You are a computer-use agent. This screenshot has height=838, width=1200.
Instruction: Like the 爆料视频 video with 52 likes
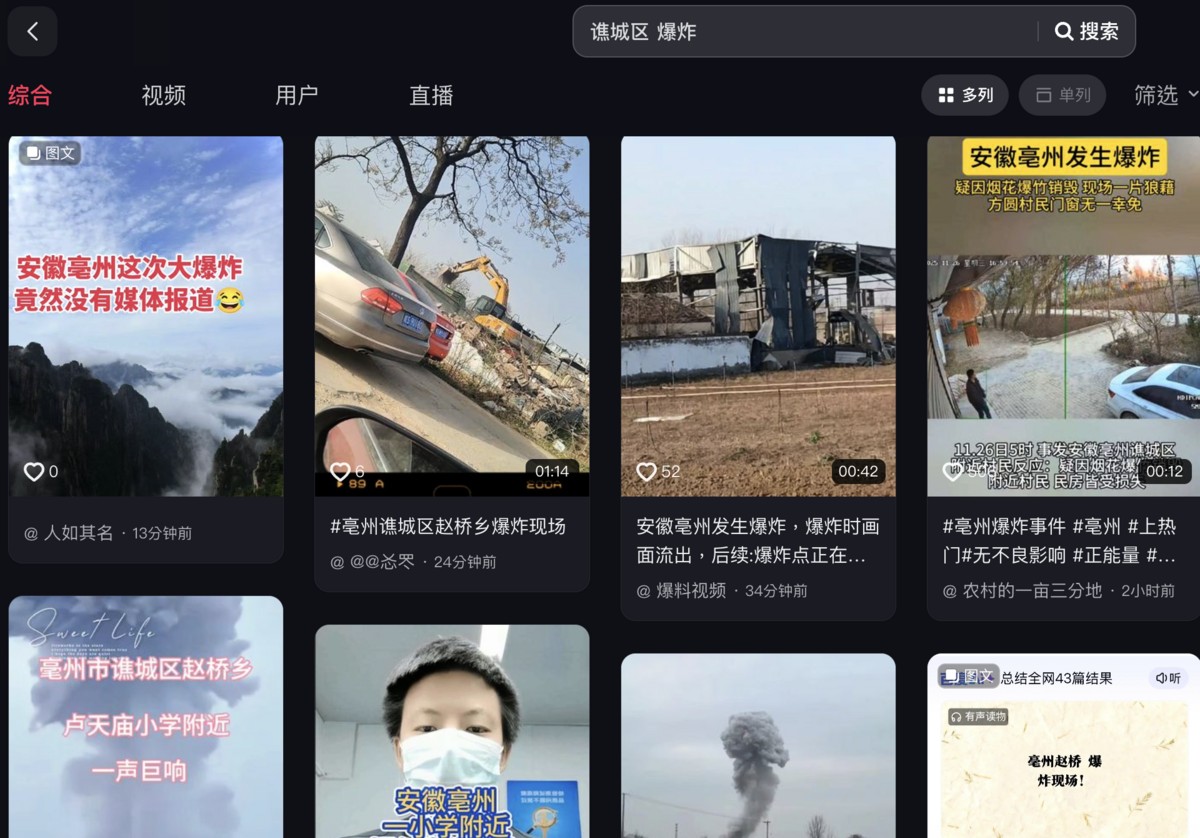(647, 471)
